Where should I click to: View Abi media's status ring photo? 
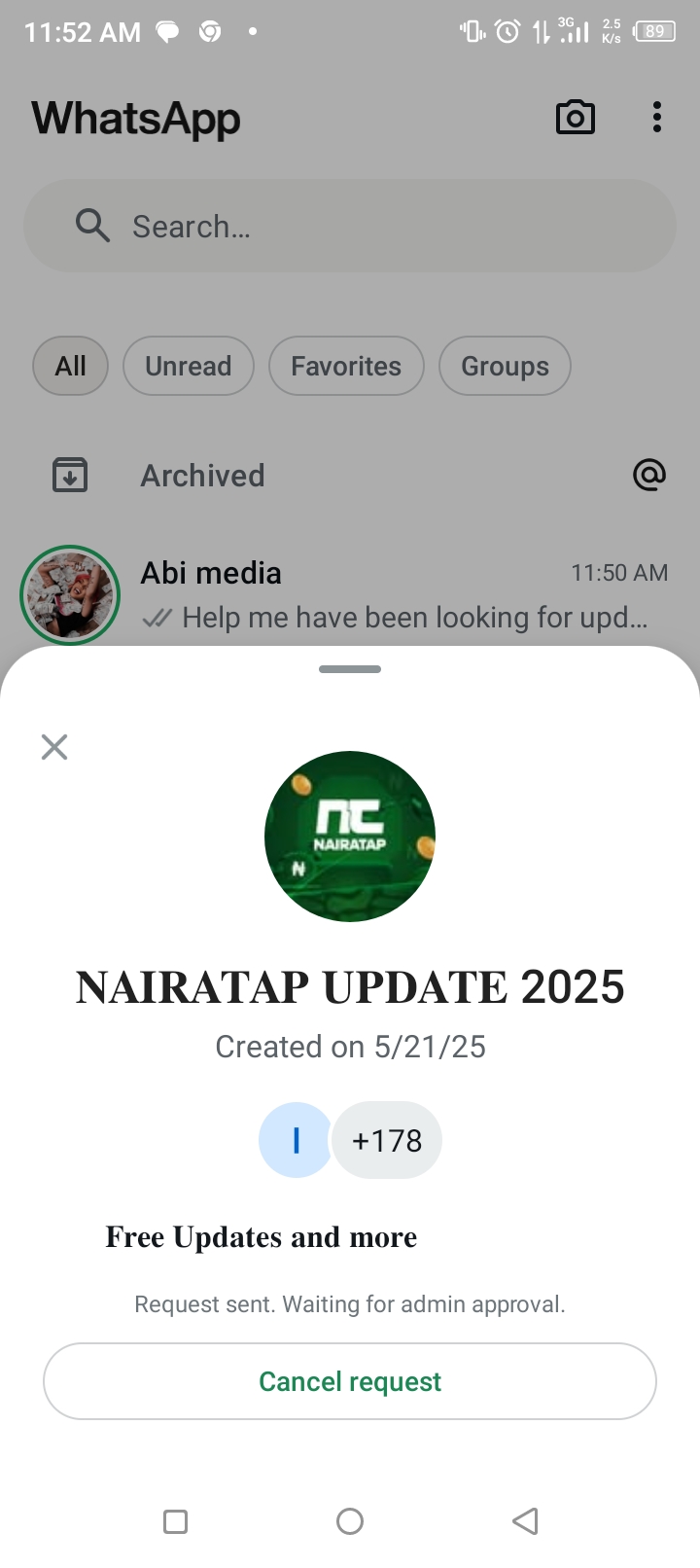(70, 594)
